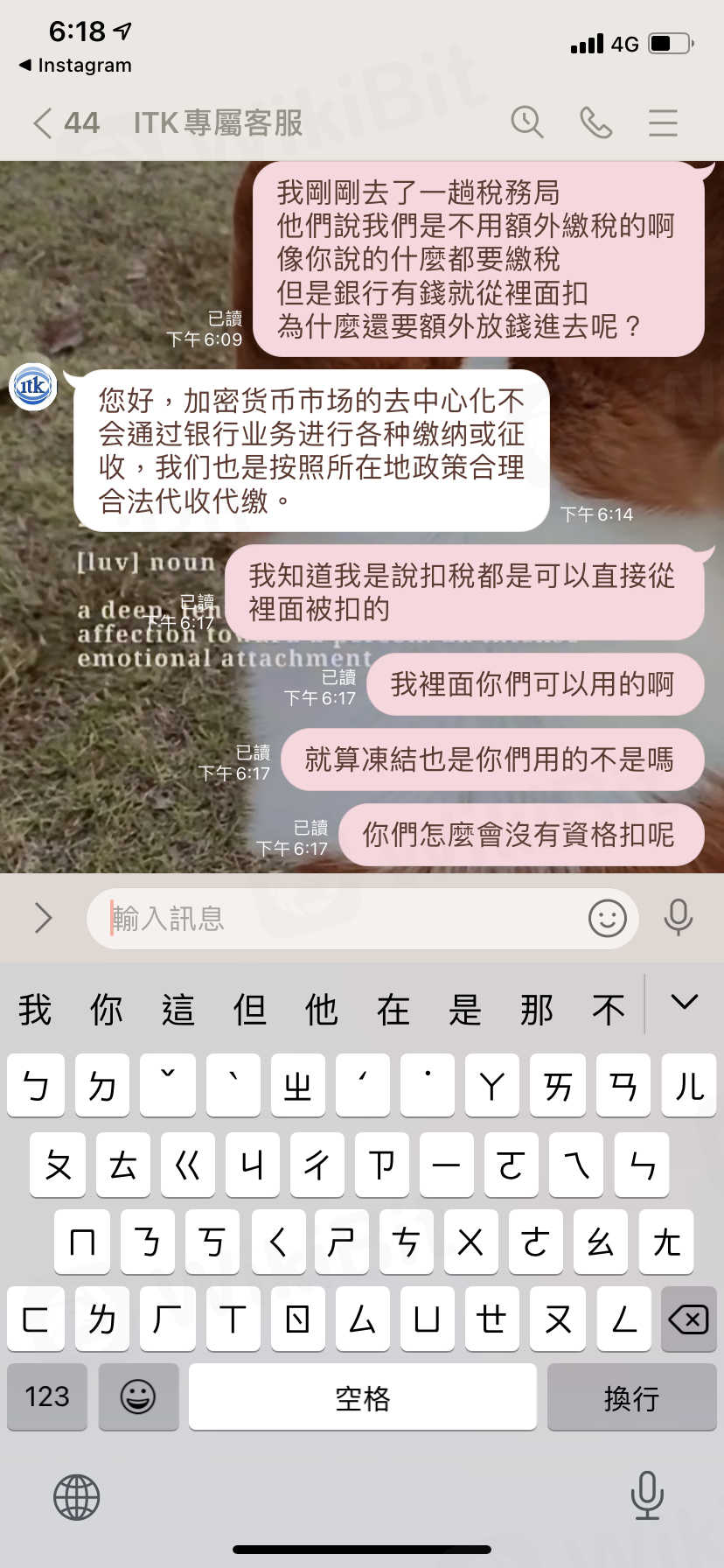Go back to the chat list
724x1568 pixels.
point(44,122)
